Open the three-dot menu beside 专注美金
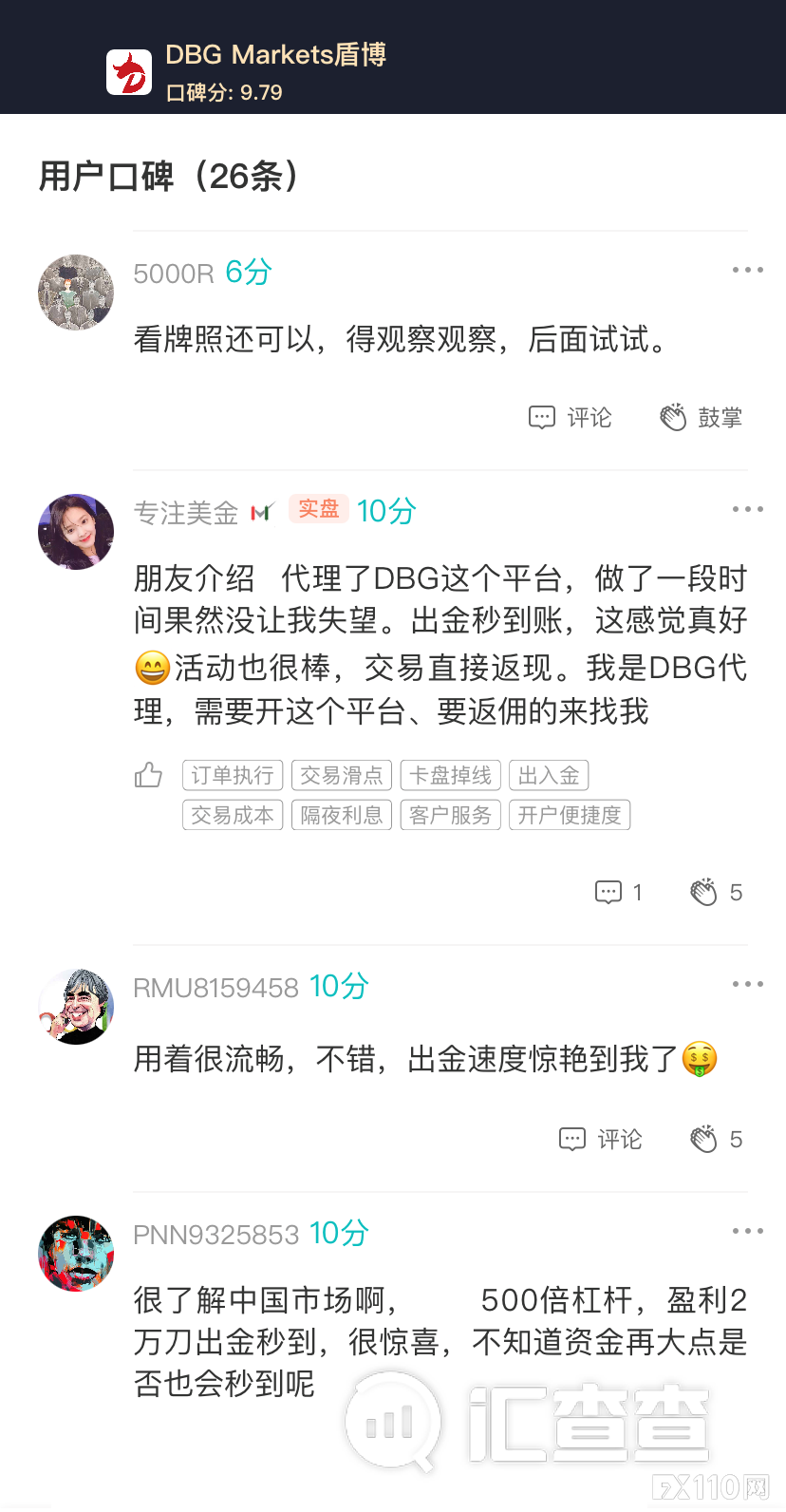Image resolution: width=786 pixels, height=1512 pixels. point(748,508)
